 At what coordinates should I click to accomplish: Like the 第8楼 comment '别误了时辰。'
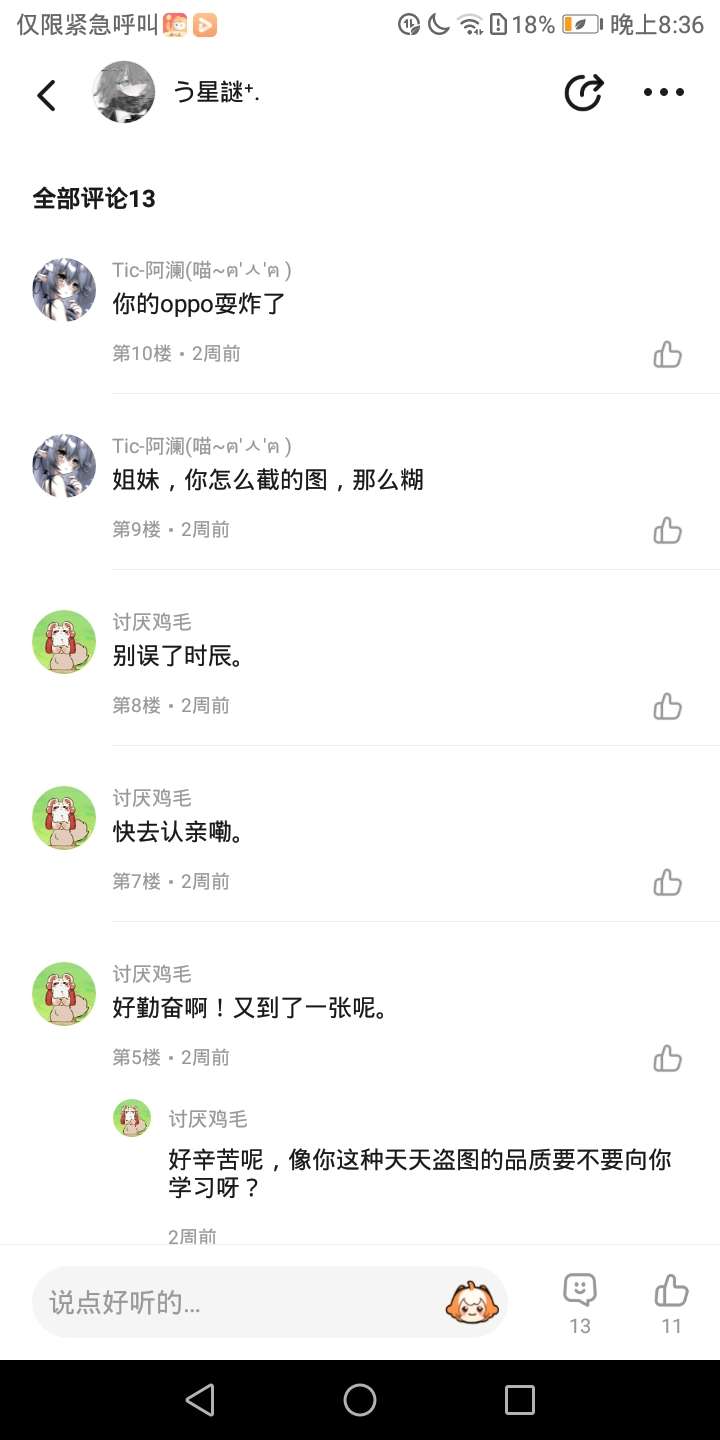coord(667,706)
